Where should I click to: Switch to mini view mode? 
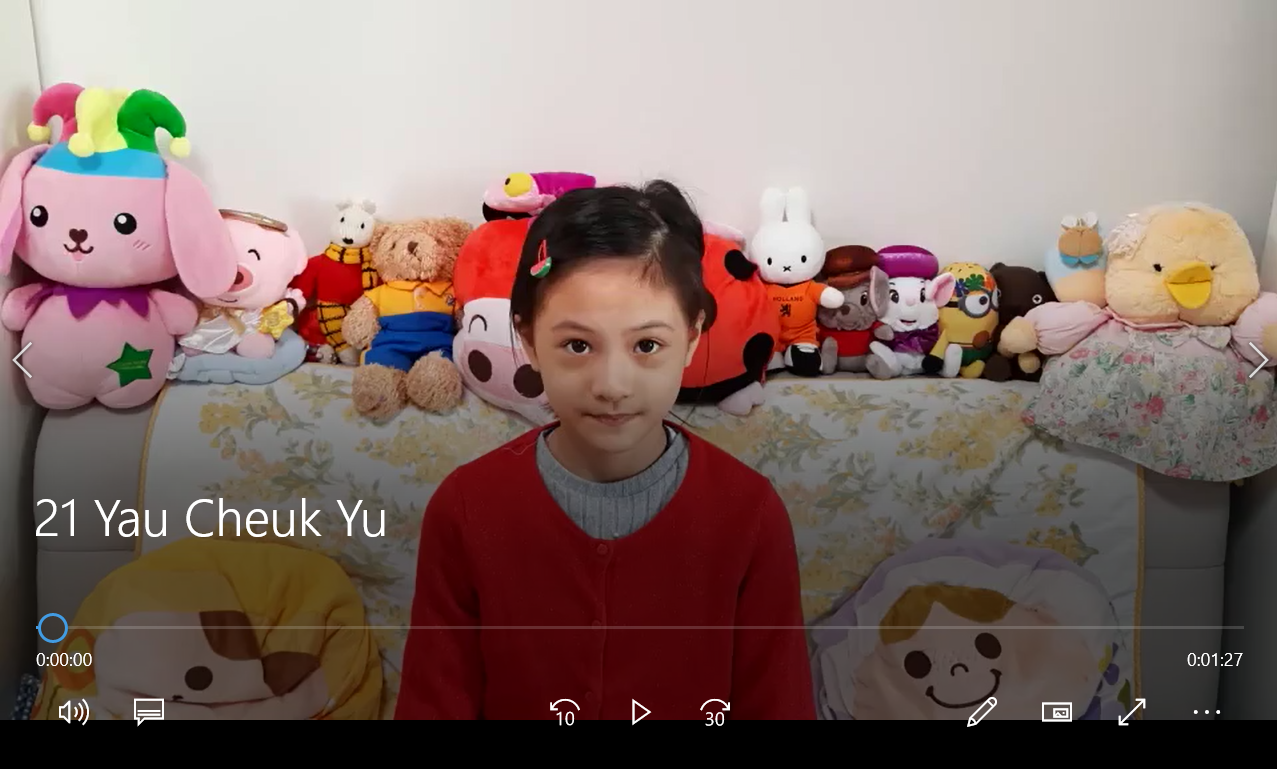point(1056,712)
